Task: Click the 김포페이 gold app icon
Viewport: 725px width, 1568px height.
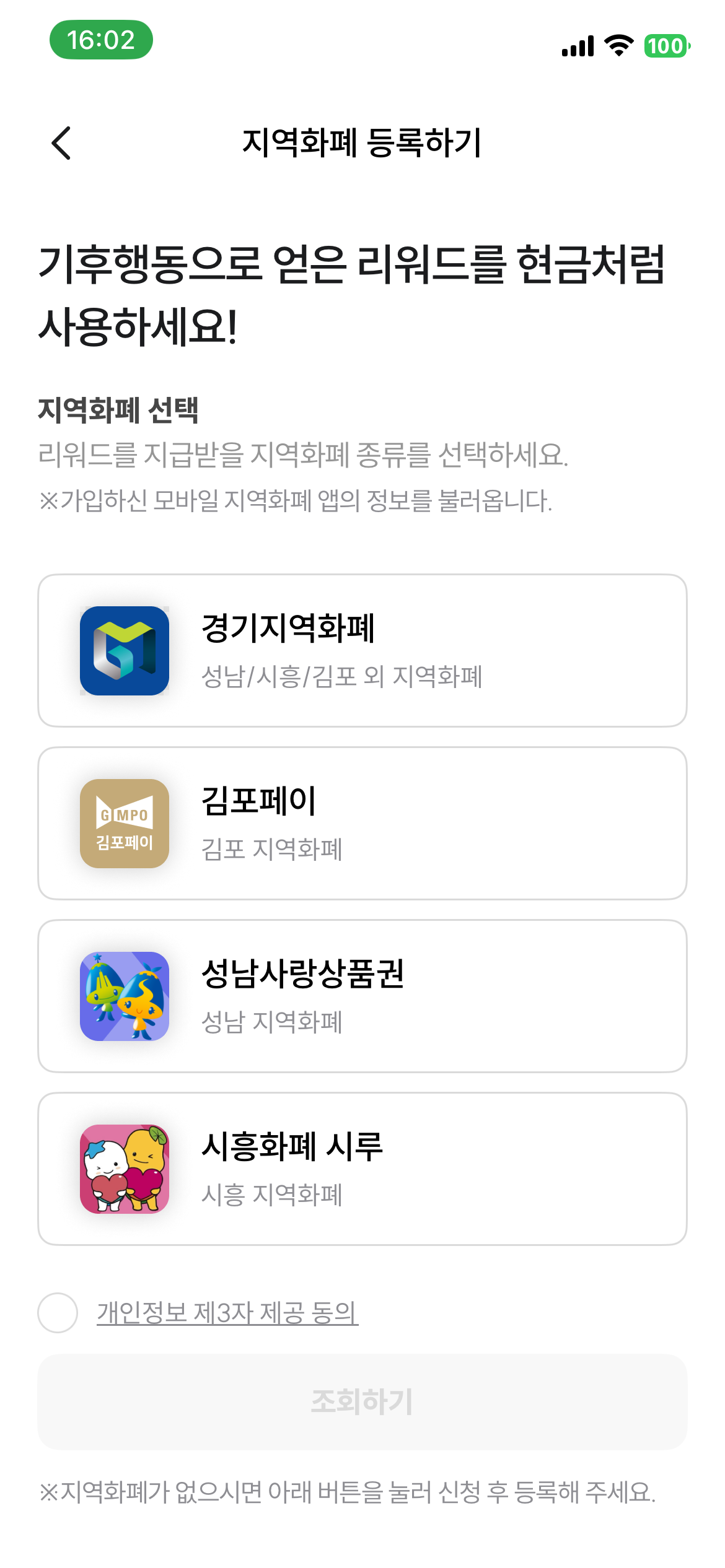Action: pos(124,824)
